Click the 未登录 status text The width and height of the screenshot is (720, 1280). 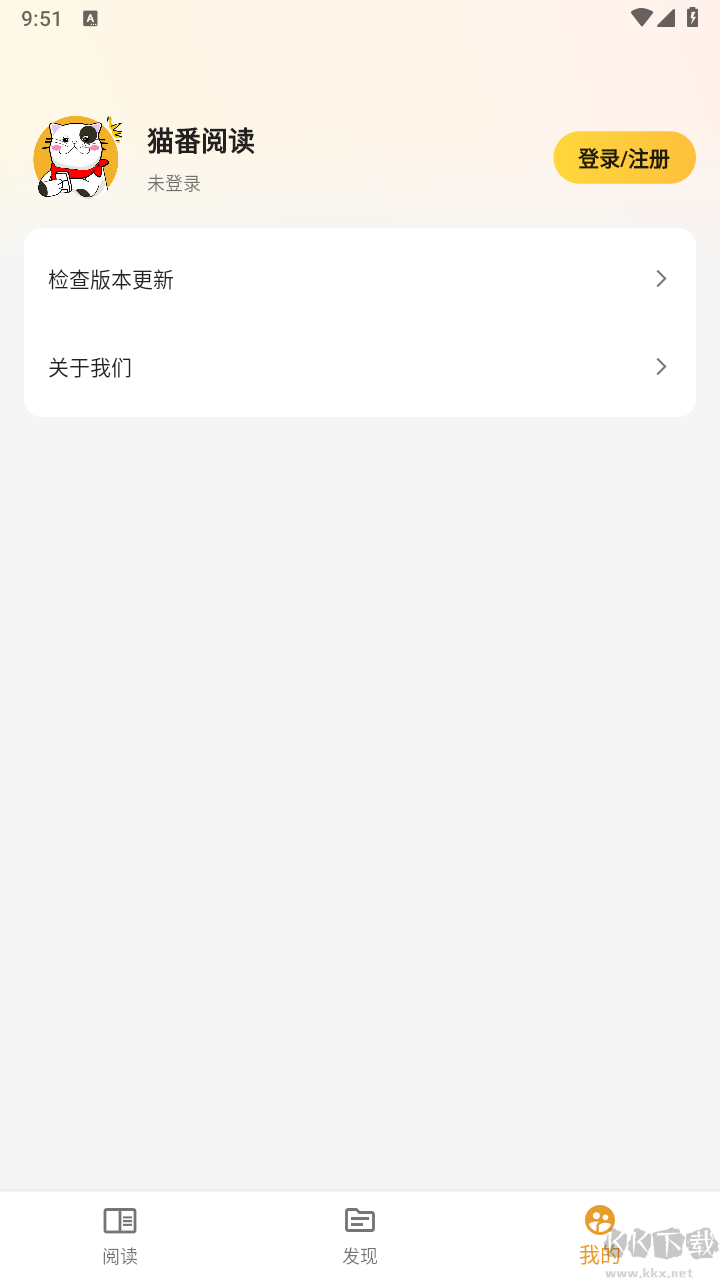(x=173, y=184)
